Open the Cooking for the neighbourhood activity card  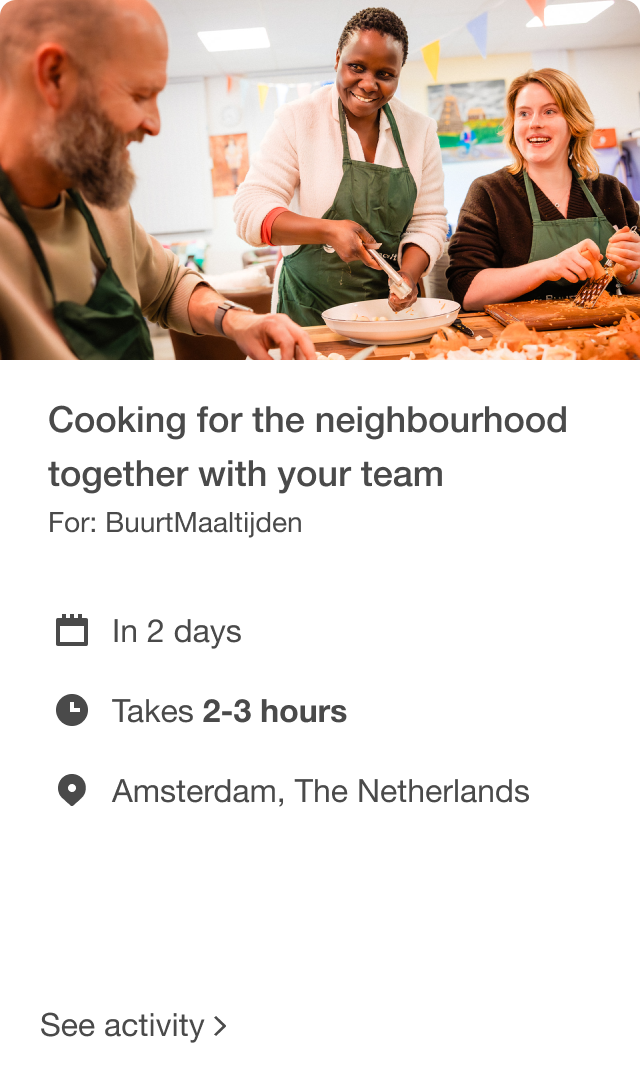[x=307, y=446]
